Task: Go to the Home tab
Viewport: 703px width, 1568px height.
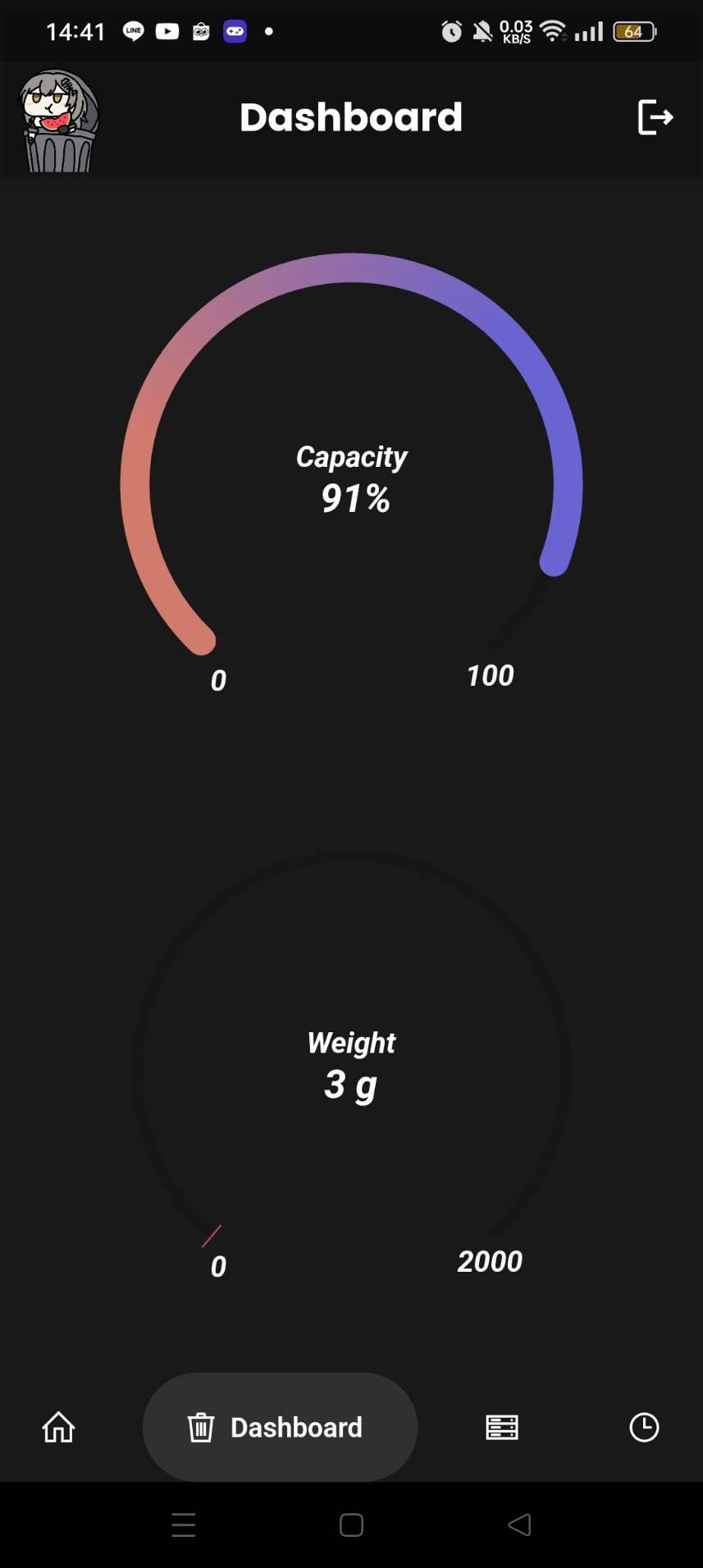Action: click(58, 1427)
